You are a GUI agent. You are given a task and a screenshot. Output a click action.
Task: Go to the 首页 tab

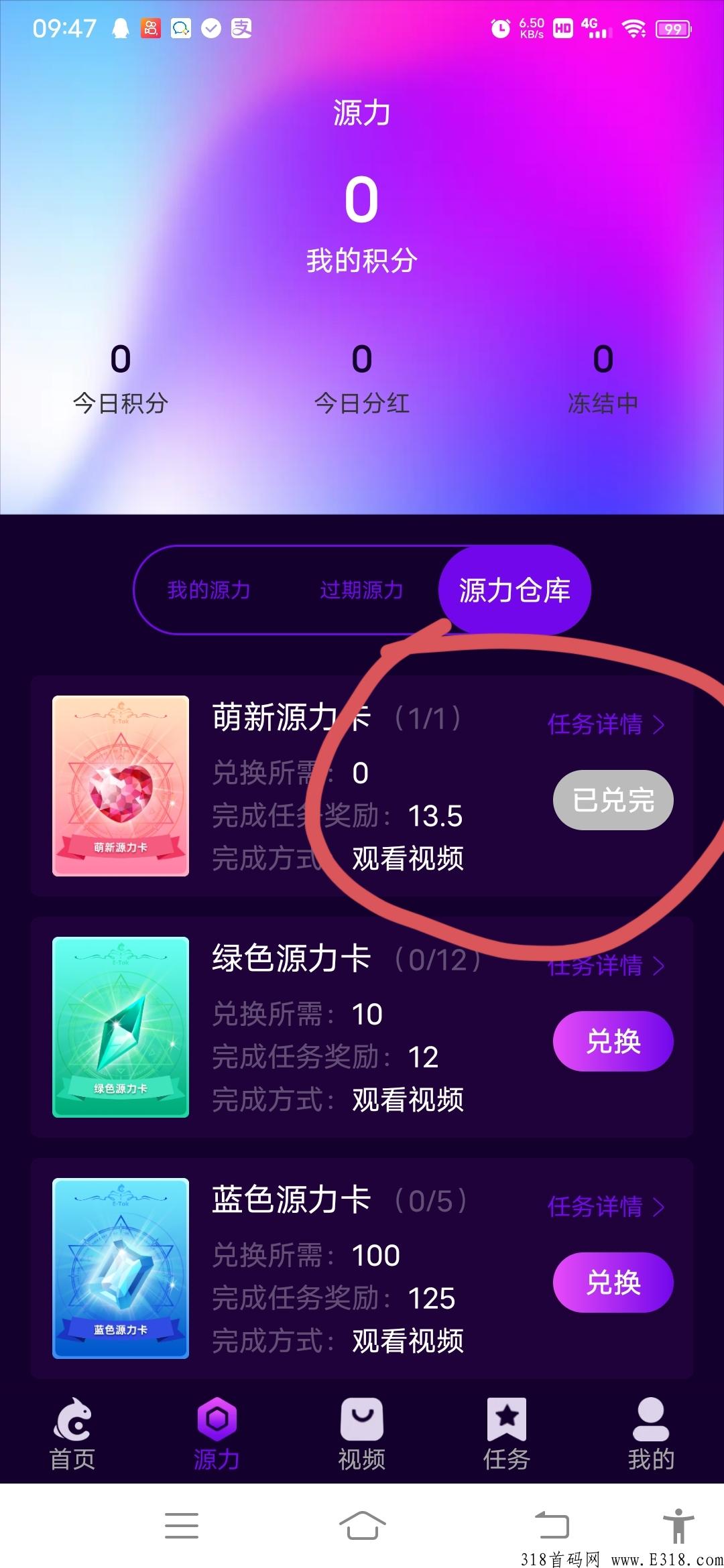(x=72, y=1434)
